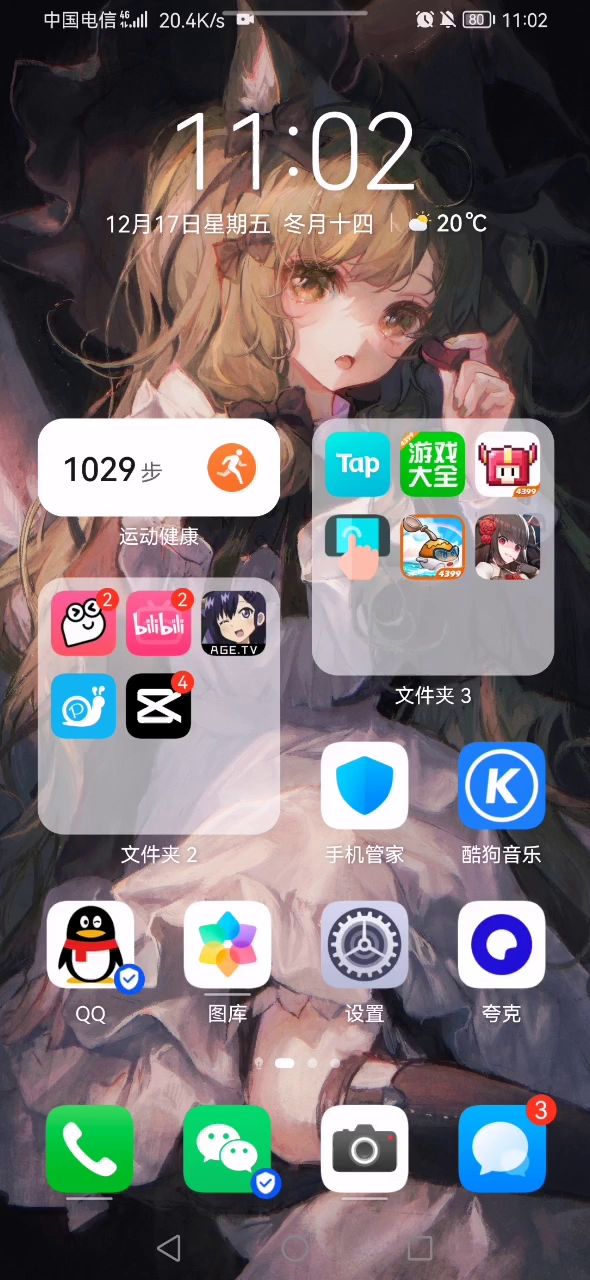Open WeChat from the dock
The width and height of the screenshot is (590, 1280).
227,1149
